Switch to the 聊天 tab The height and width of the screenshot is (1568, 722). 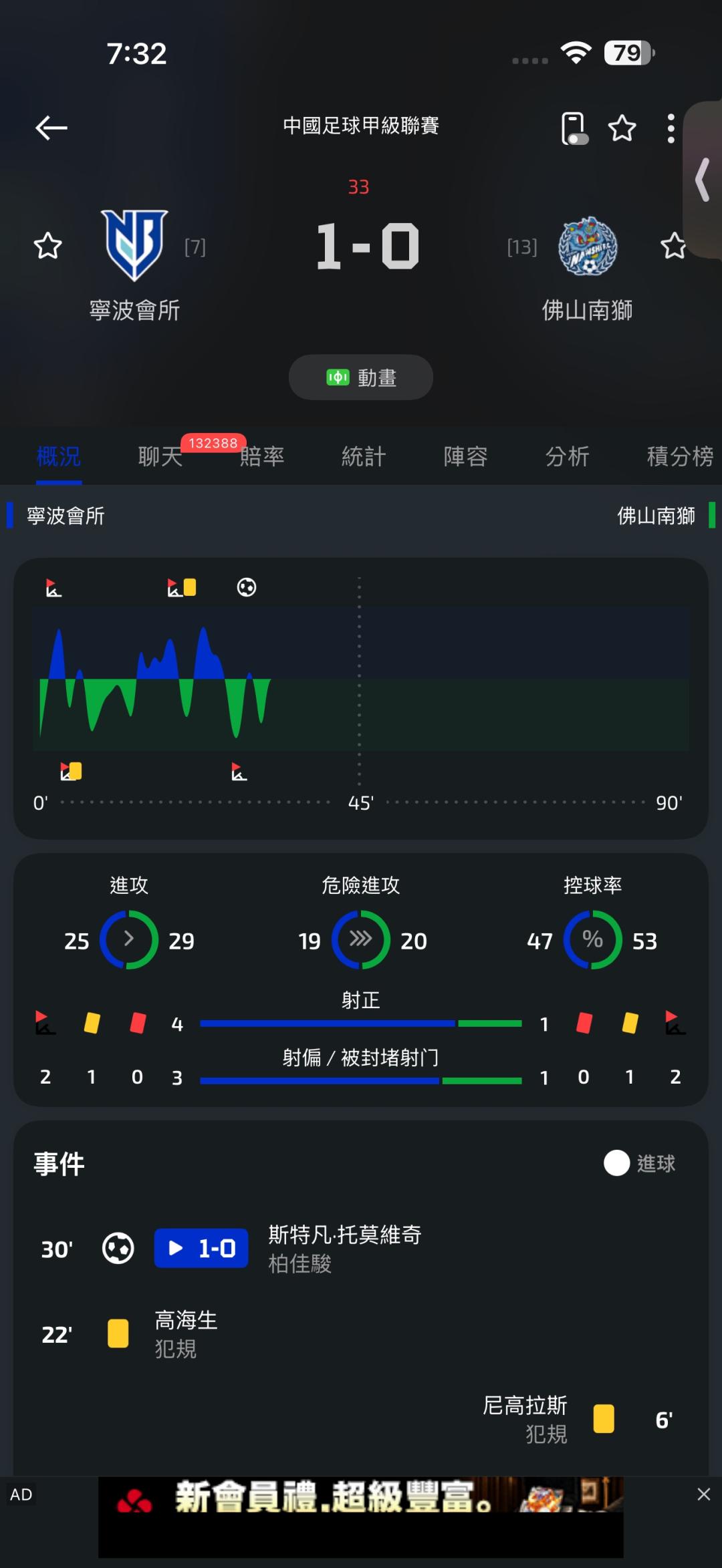tap(160, 456)
